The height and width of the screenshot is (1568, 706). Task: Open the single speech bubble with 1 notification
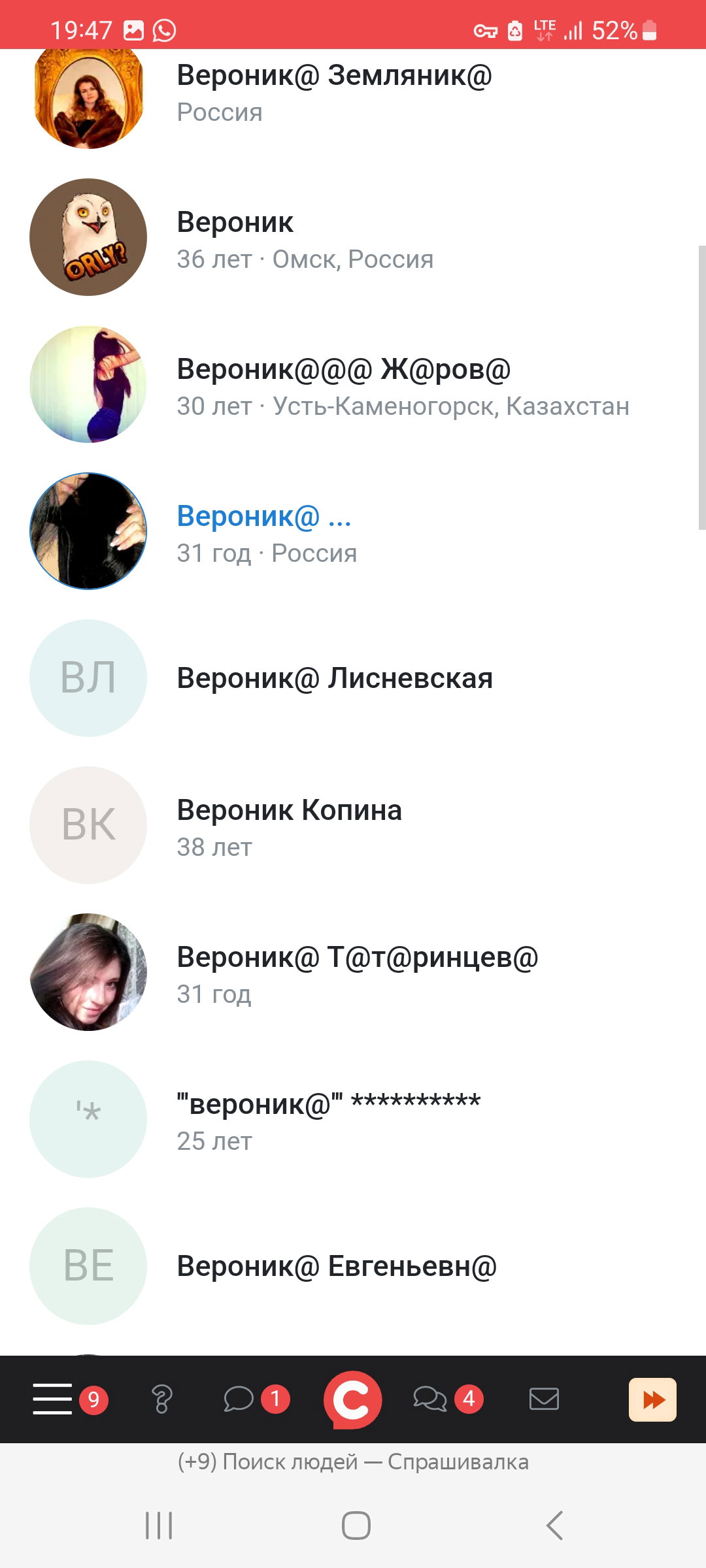[256, 1399]
